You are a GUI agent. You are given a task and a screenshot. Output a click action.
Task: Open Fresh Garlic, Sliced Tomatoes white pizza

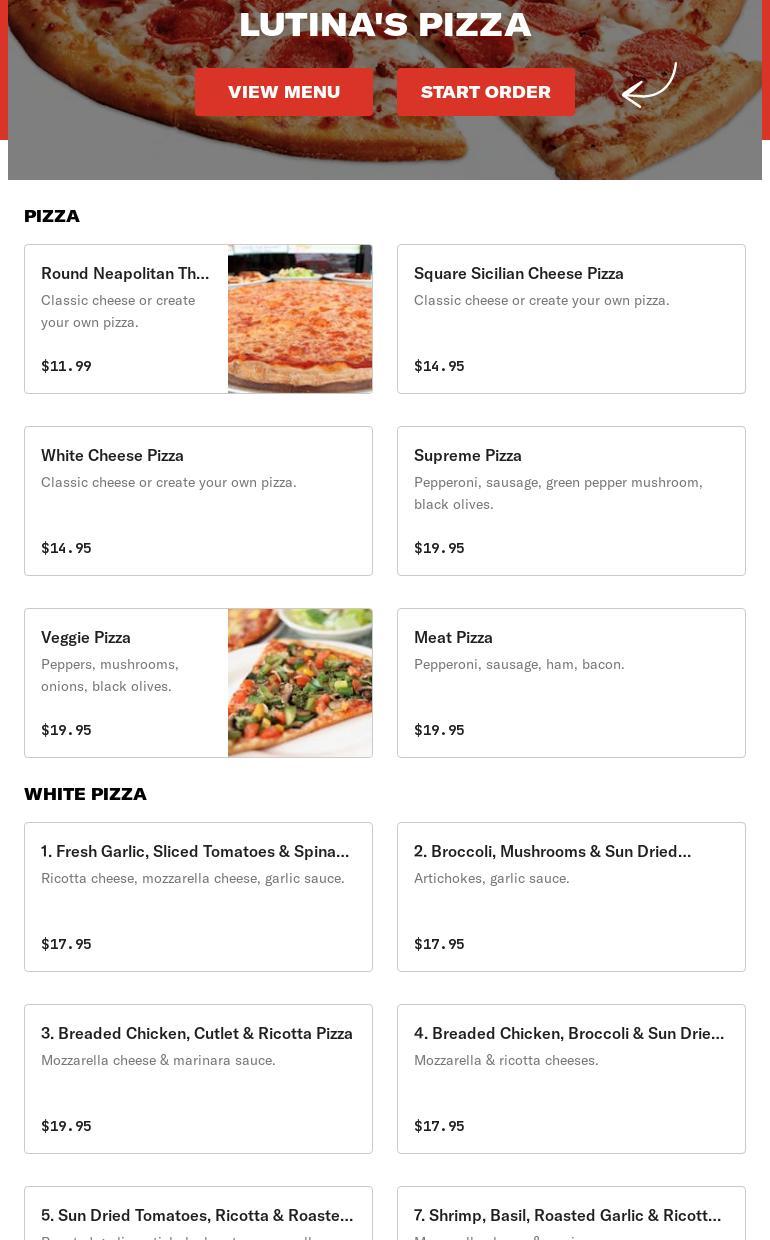[x=198, y=897]
